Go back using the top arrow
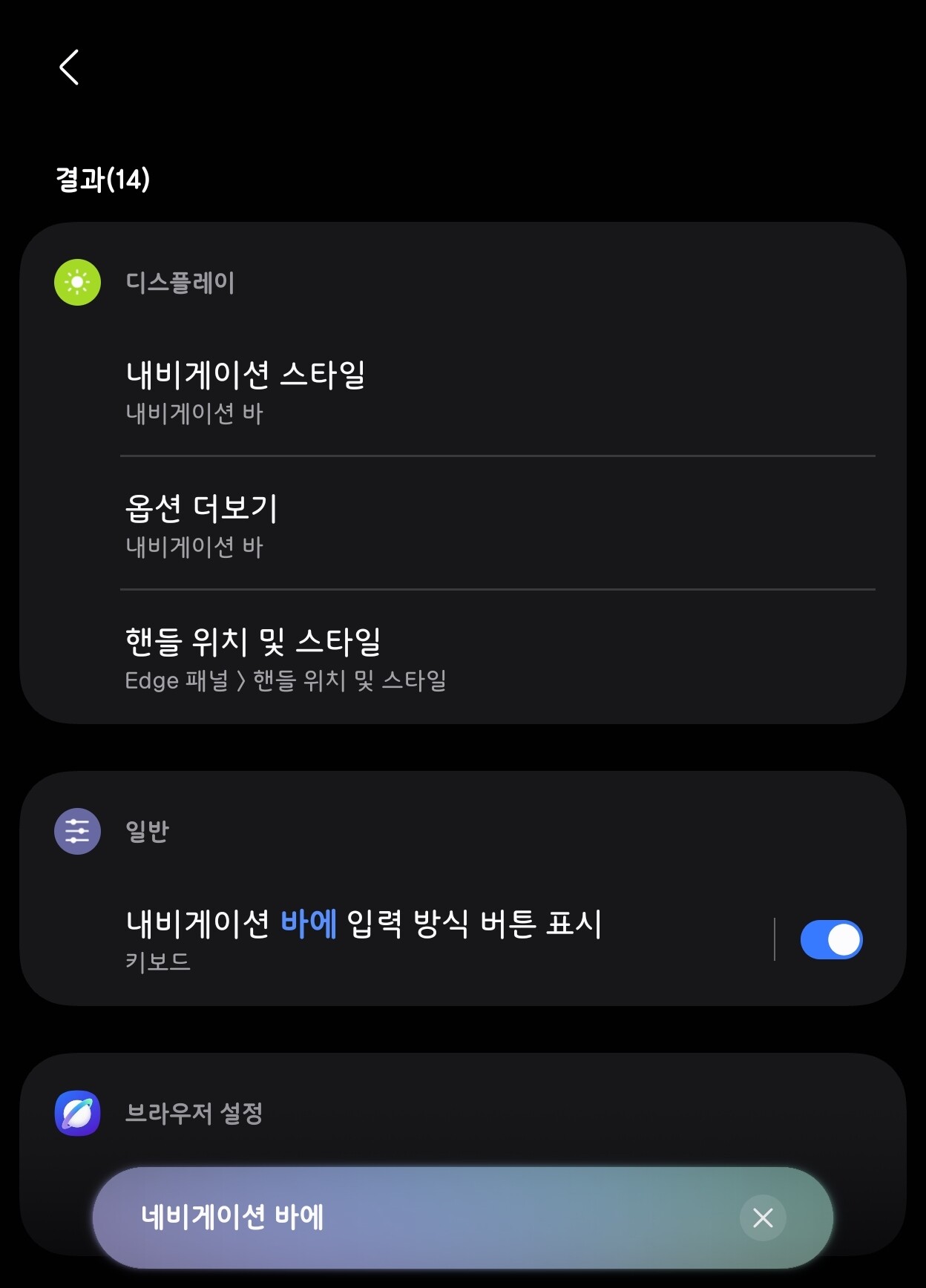This screenshot has height=1288, width=926. 69,68
